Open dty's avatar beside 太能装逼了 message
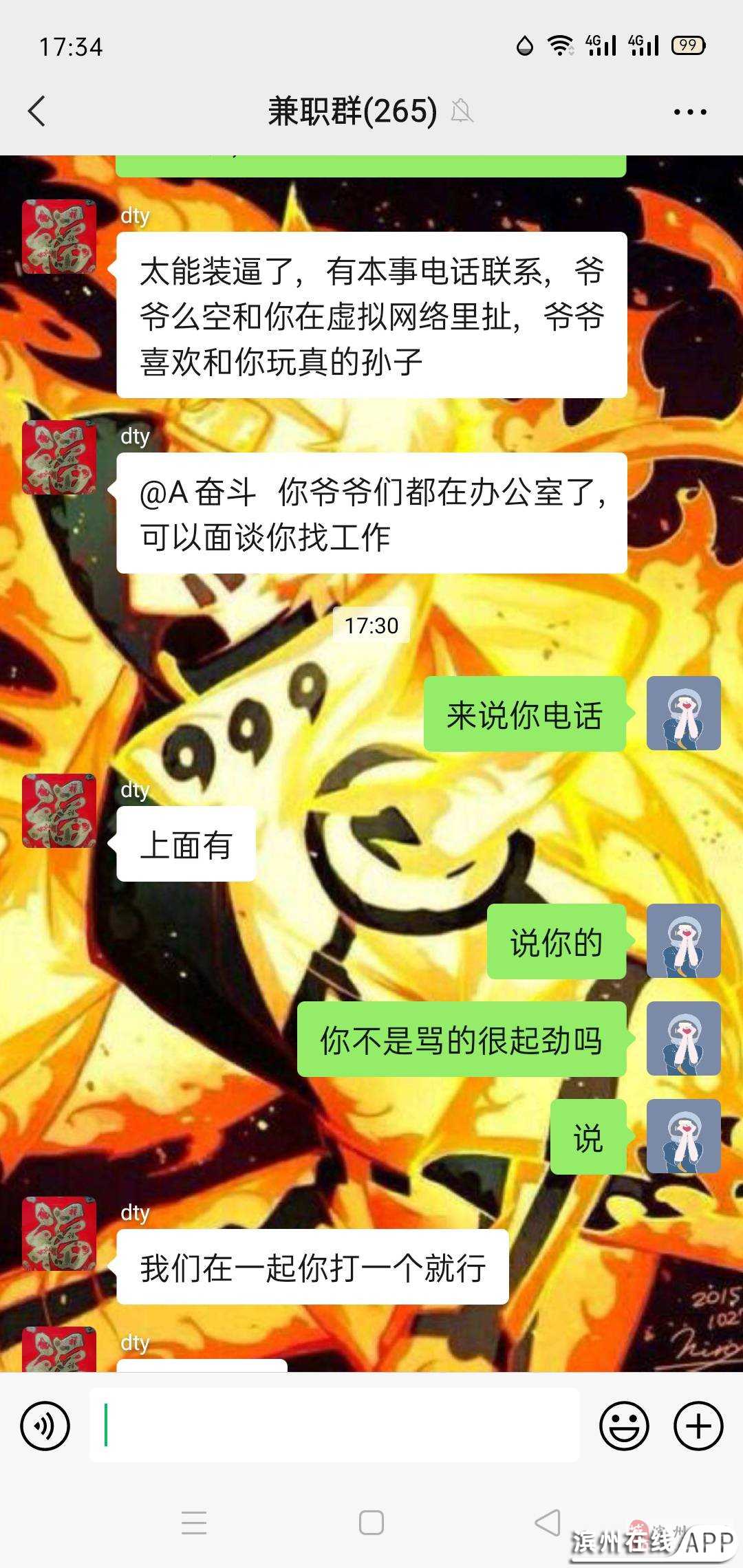Screen dimensions: 743x1568 click(x=59, y=237)
